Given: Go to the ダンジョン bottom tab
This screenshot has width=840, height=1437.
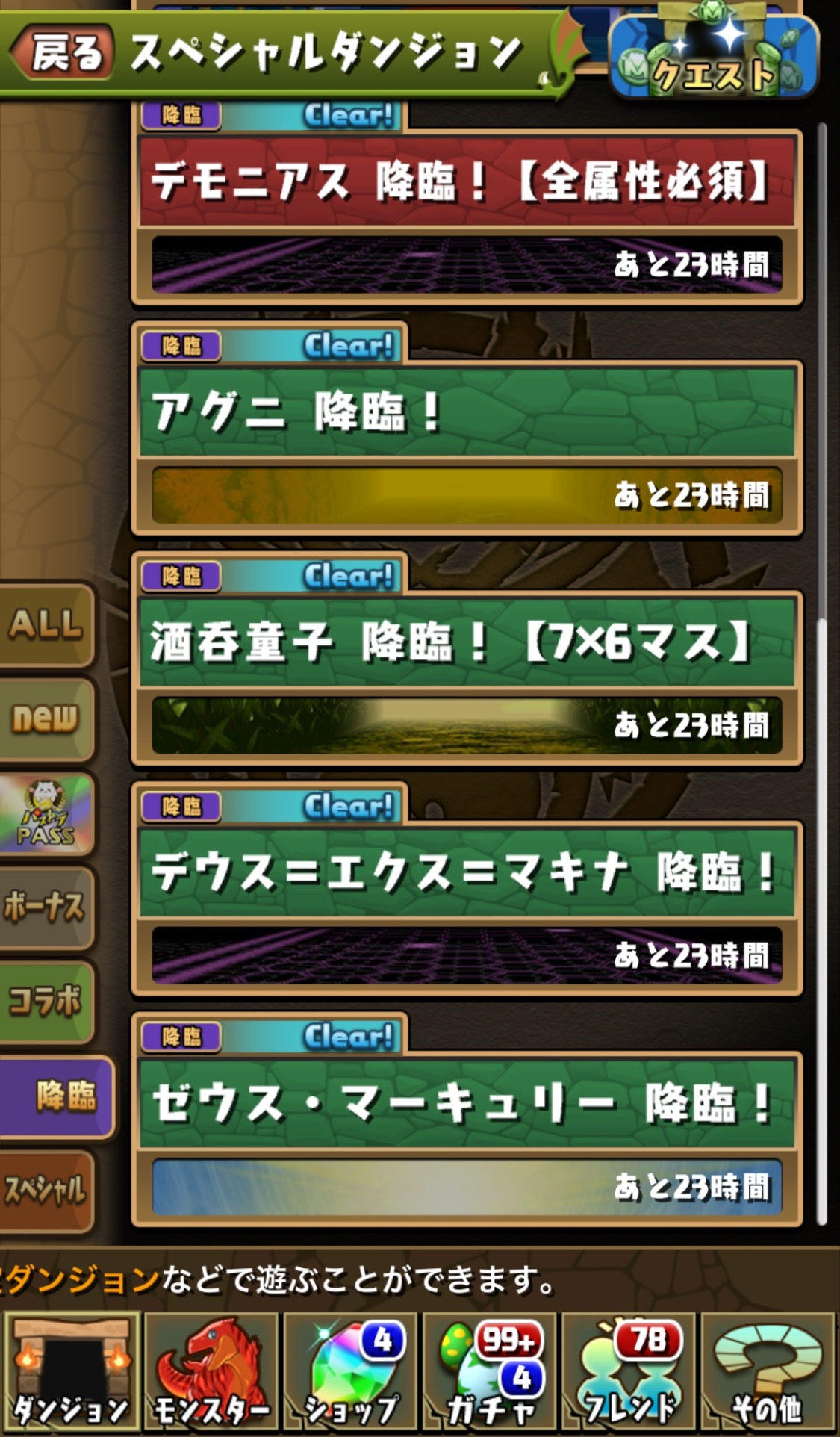Looking at the screenshot, I should point(71,1373).
